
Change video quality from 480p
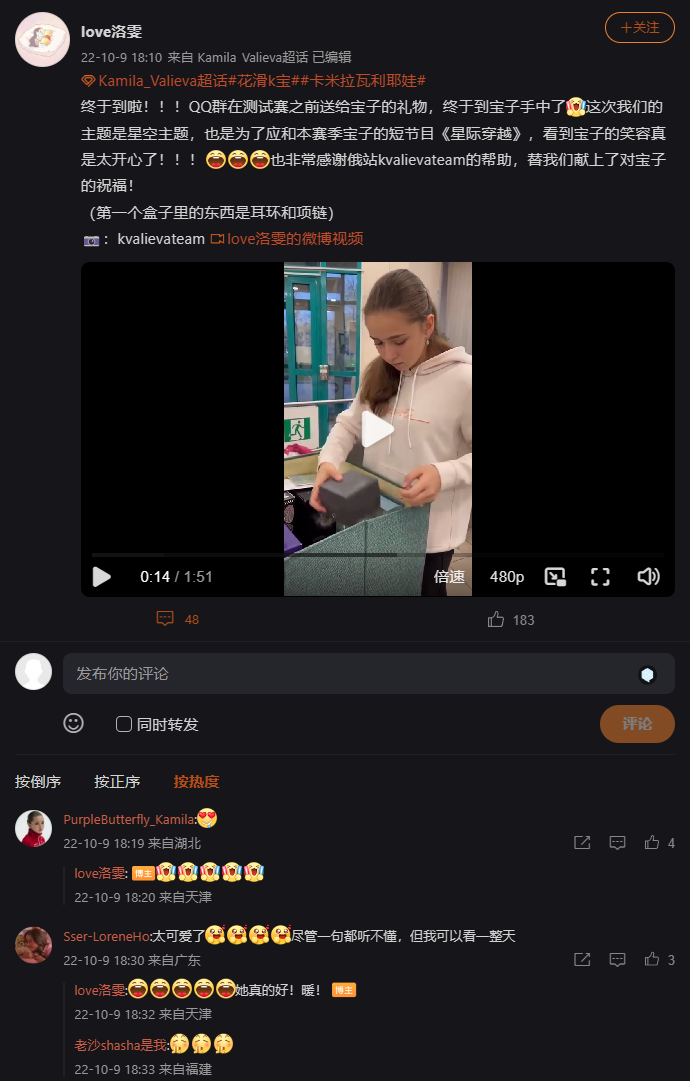coord(507,576)
